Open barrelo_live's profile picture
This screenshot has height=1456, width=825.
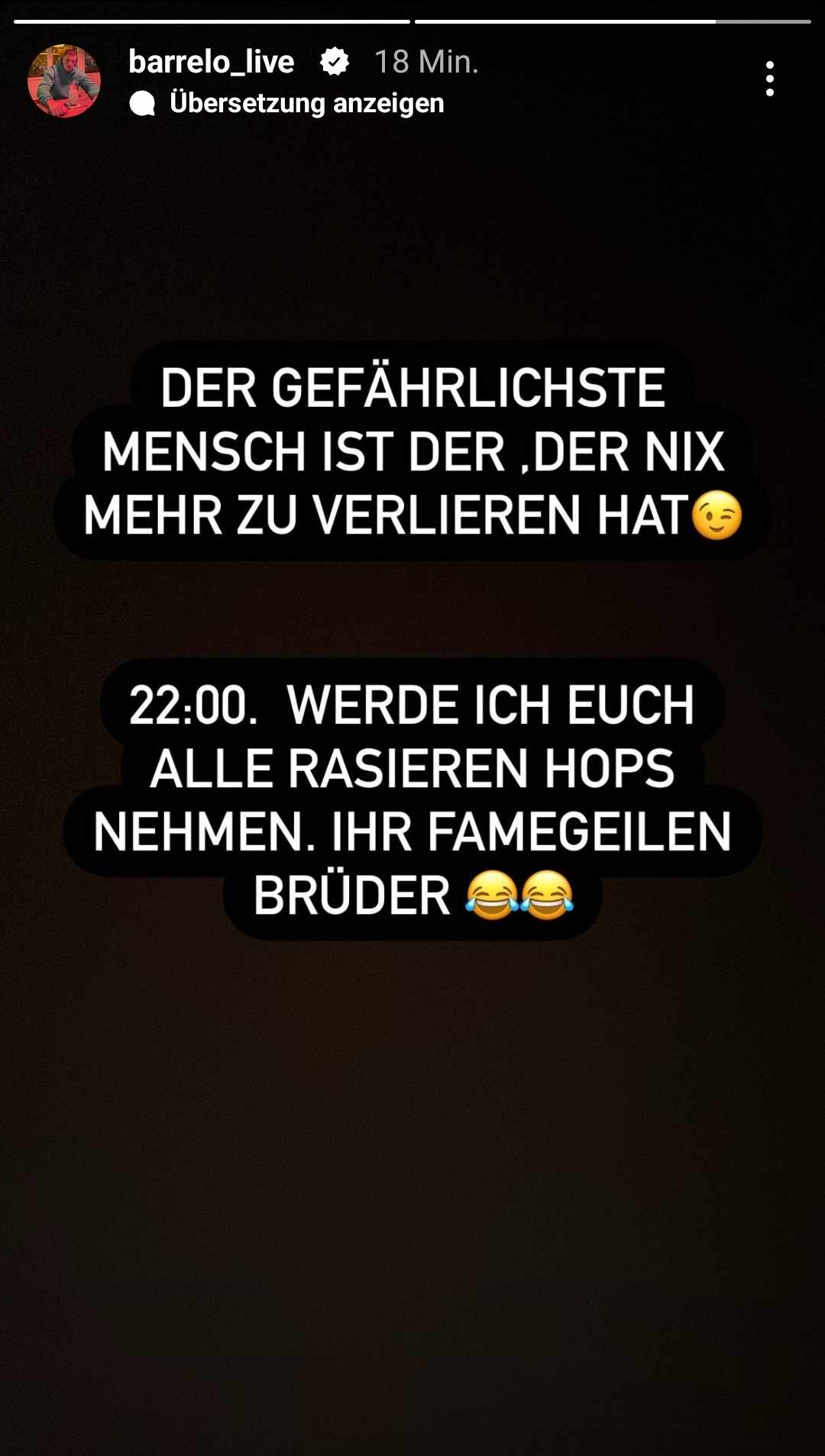(64, 80)
